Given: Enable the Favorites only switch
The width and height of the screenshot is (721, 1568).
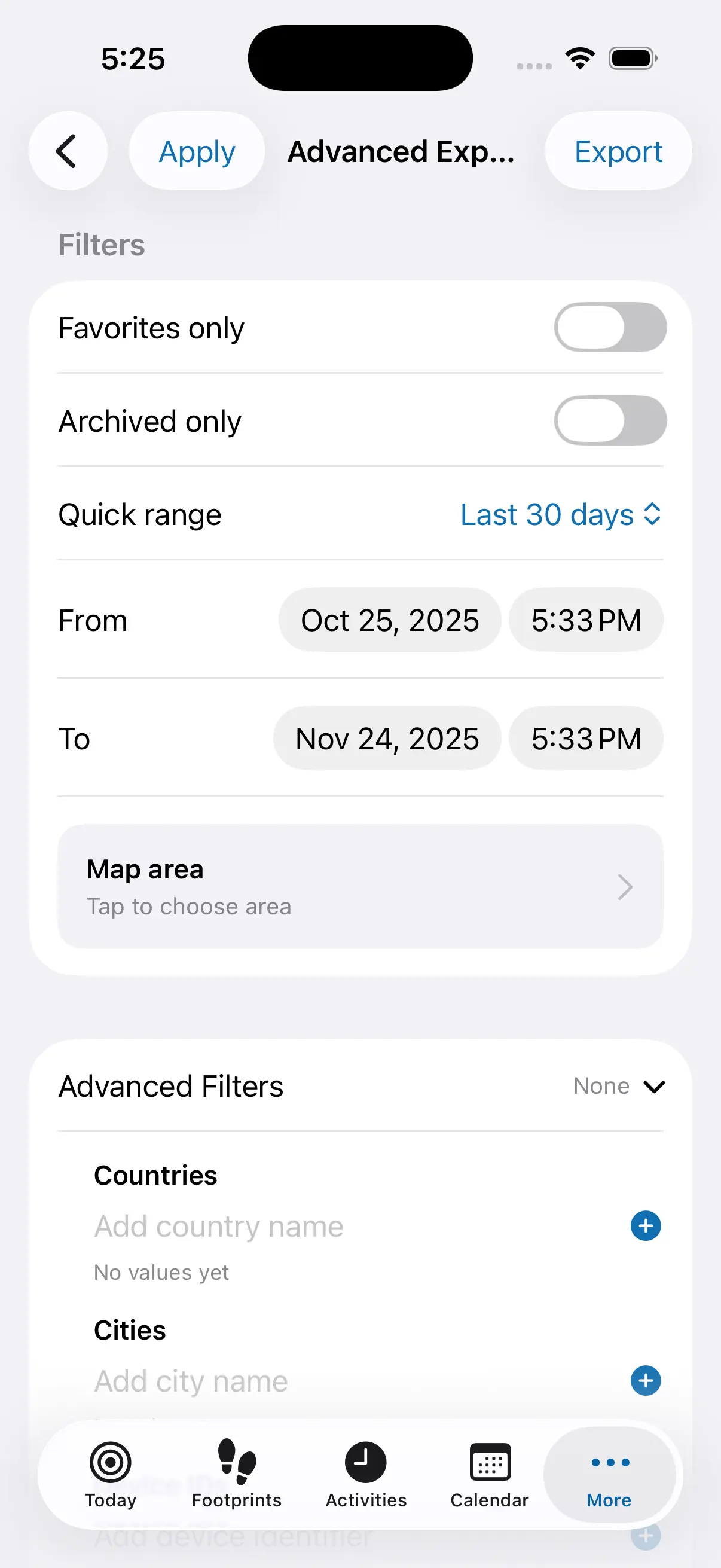Looking at the screenshot, I should point(610,327).
